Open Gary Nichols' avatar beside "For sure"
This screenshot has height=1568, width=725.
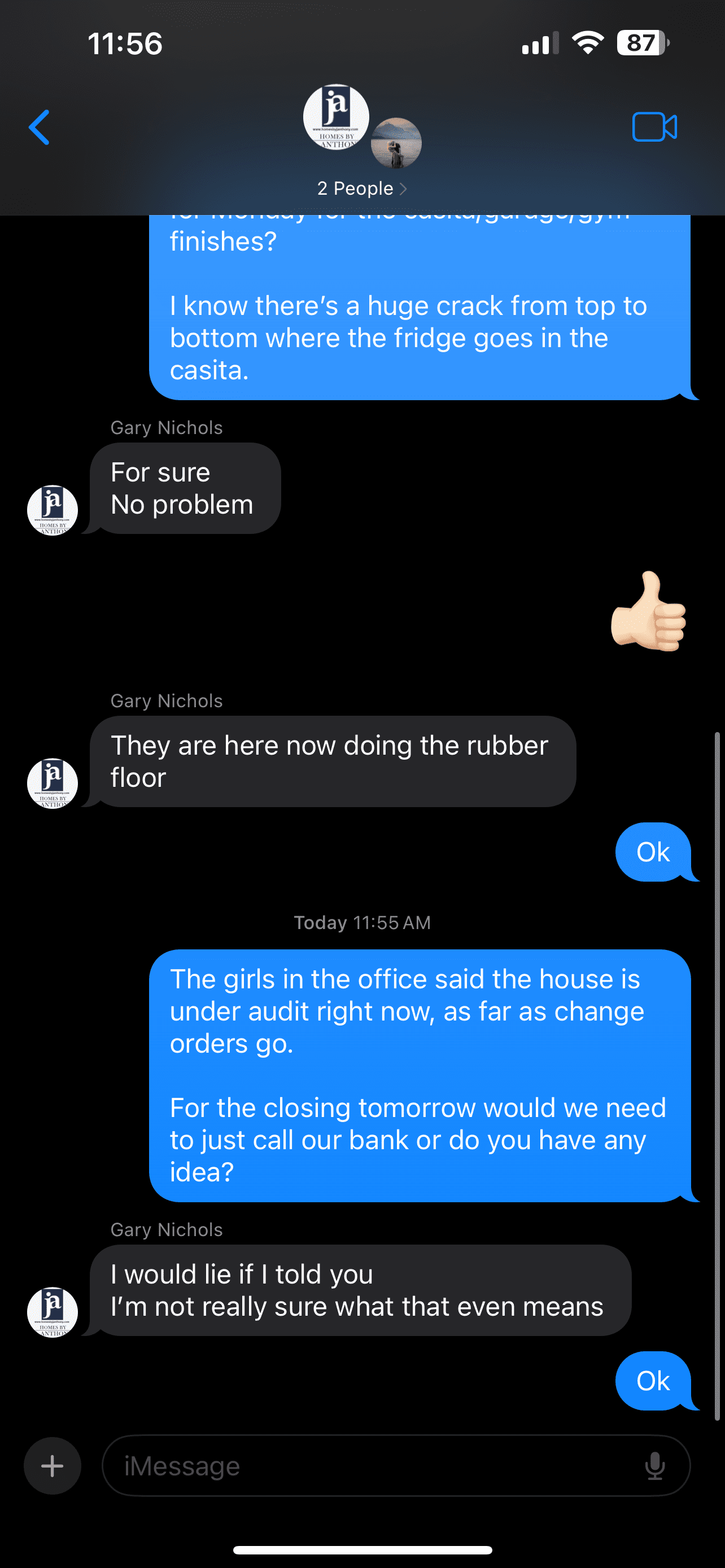[x=53, y=510]
